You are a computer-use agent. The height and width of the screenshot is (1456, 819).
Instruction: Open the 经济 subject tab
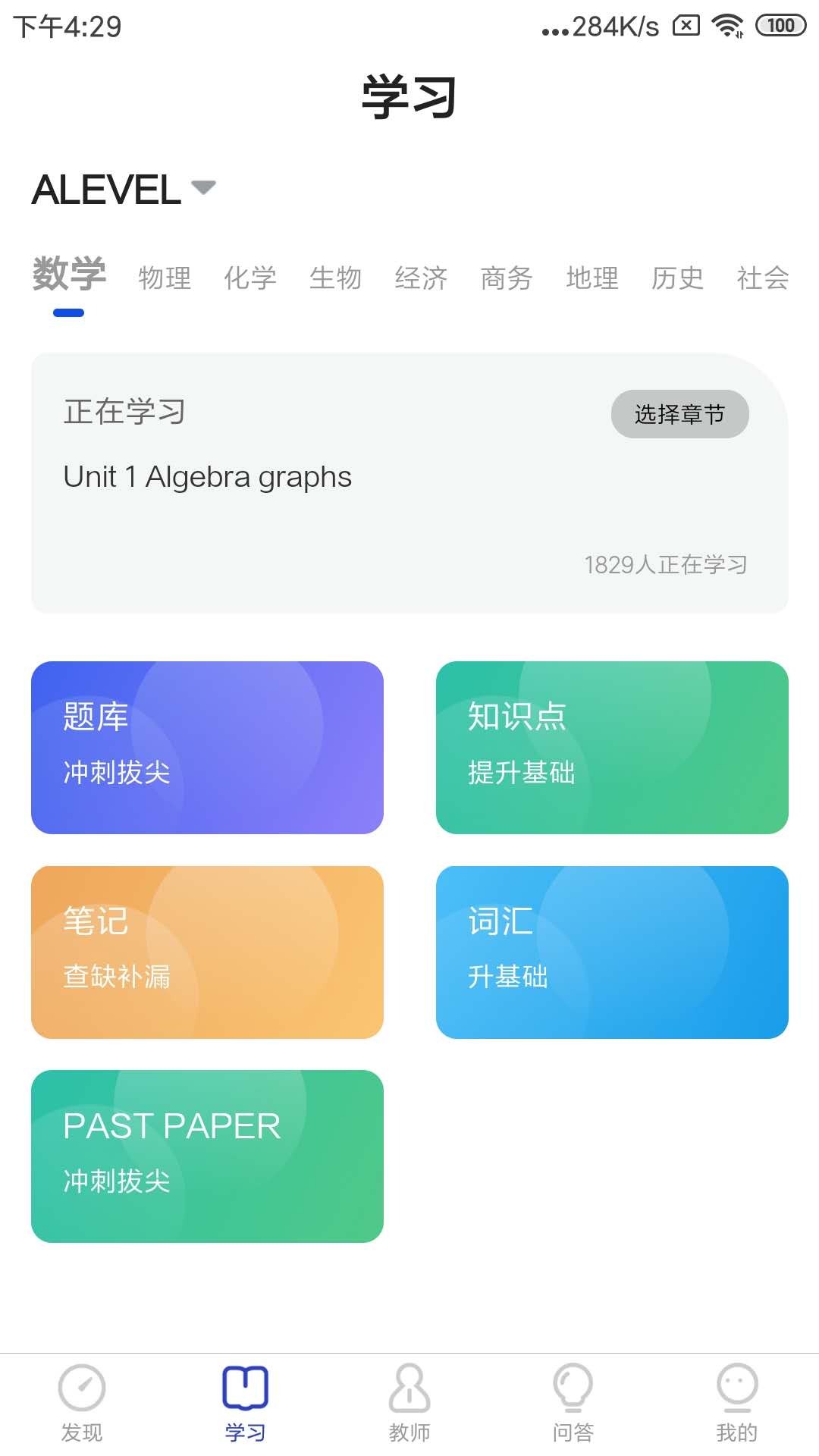tap(422, 278)
